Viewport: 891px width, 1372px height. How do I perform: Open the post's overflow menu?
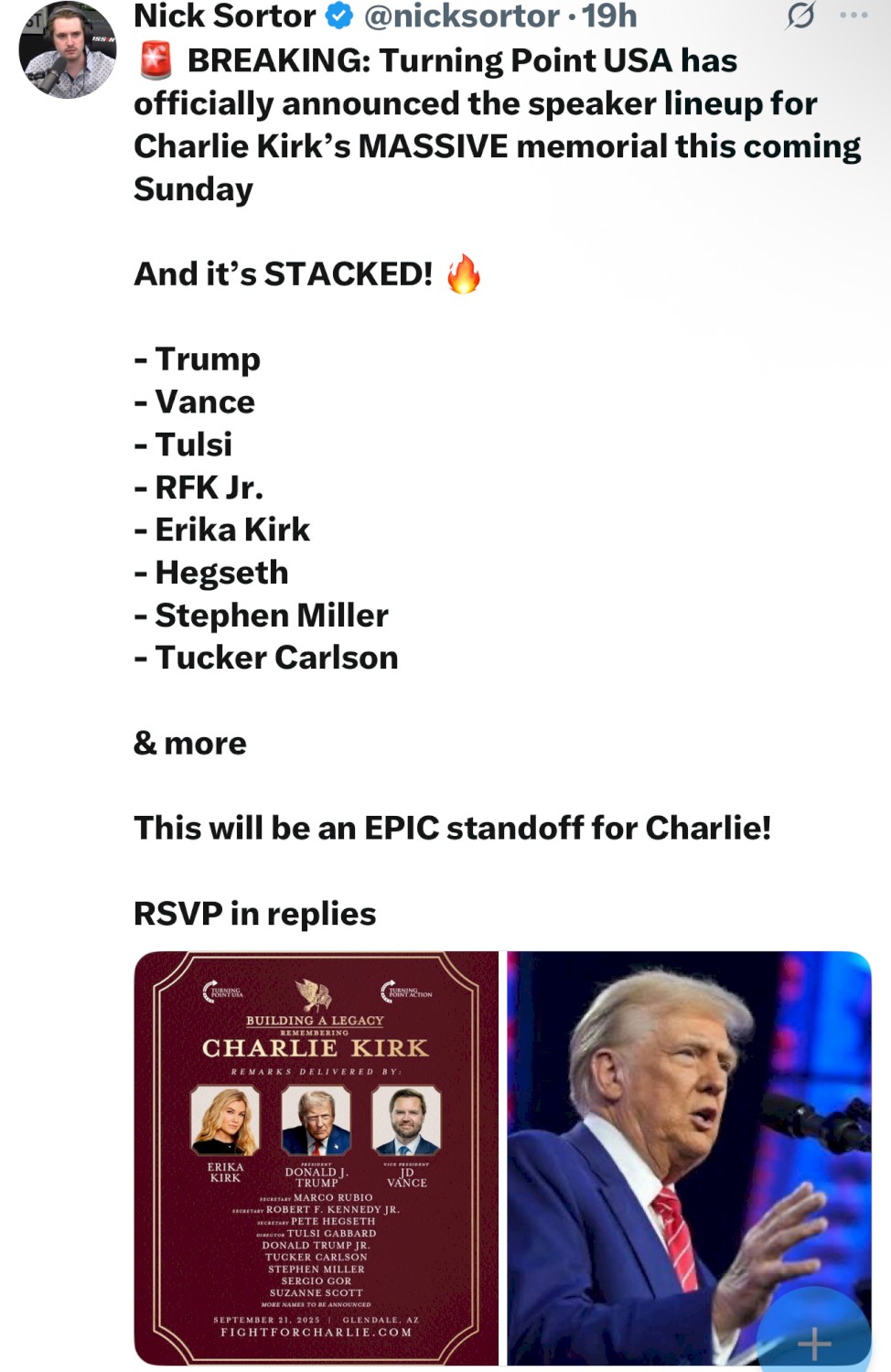pos(853,15)
